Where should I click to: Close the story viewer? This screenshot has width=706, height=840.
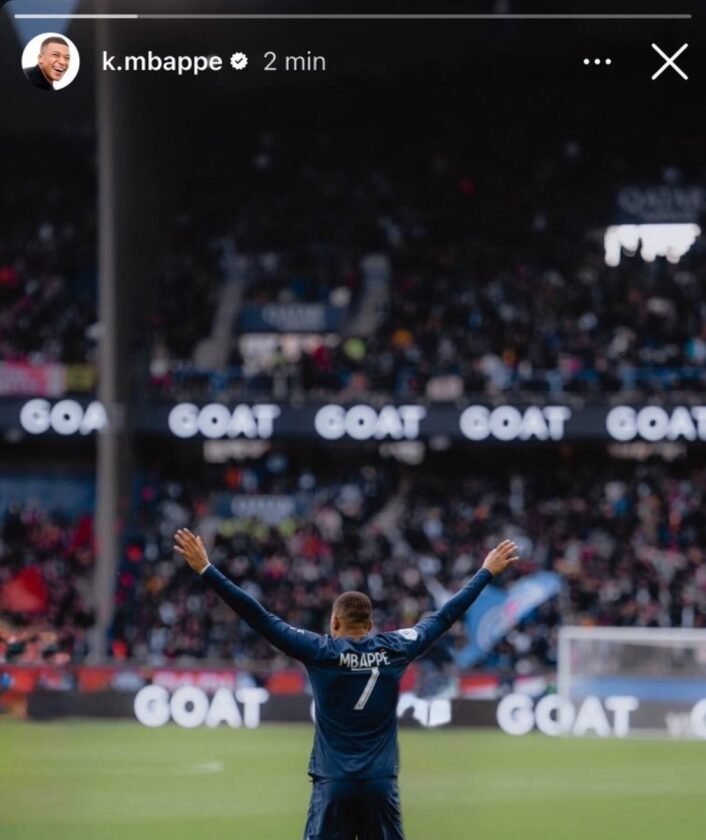click(x=669, y=61)
